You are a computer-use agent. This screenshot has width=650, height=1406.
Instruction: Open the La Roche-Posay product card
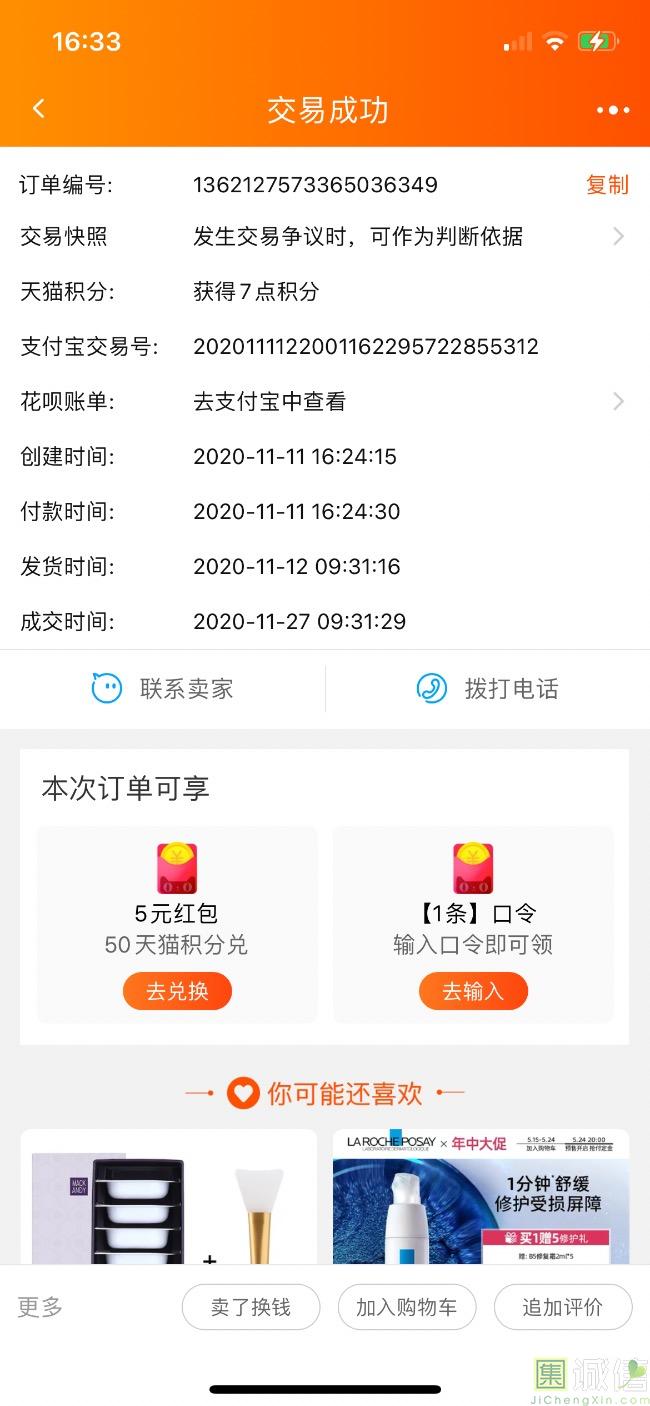point(481,1198)
